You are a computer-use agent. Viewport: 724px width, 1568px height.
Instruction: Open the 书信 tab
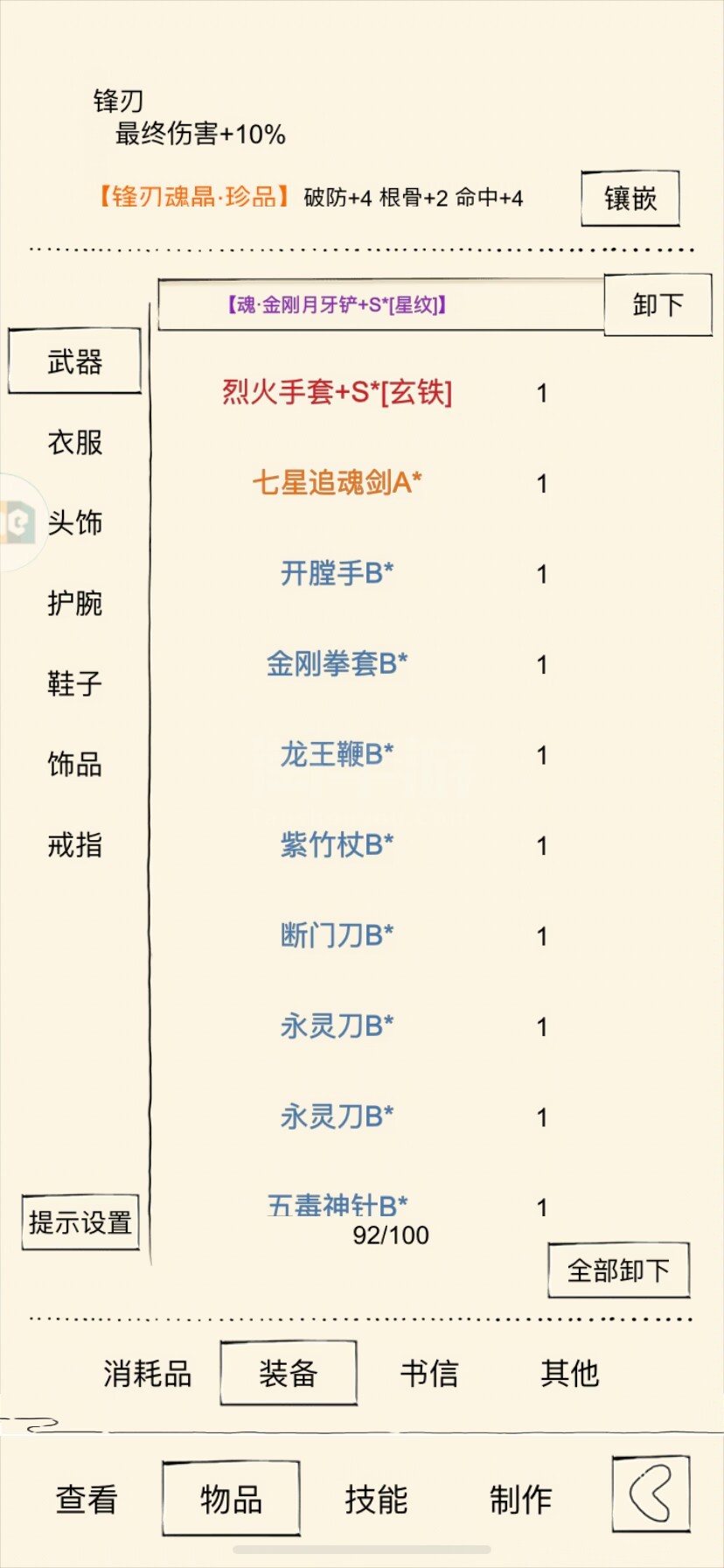[x=428, y=1373]
